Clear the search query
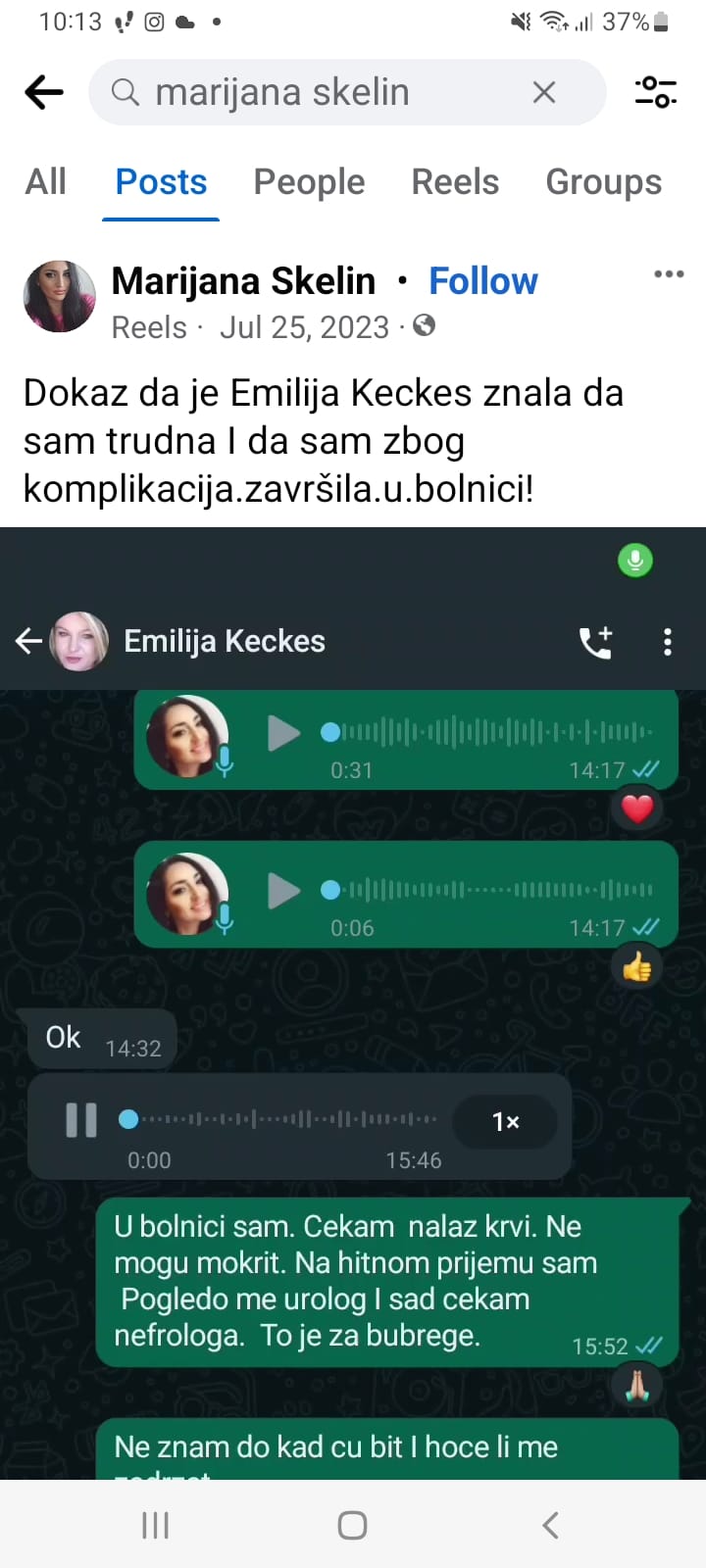706x1568 pixels. pyautogui.click(x=544, y=92)
